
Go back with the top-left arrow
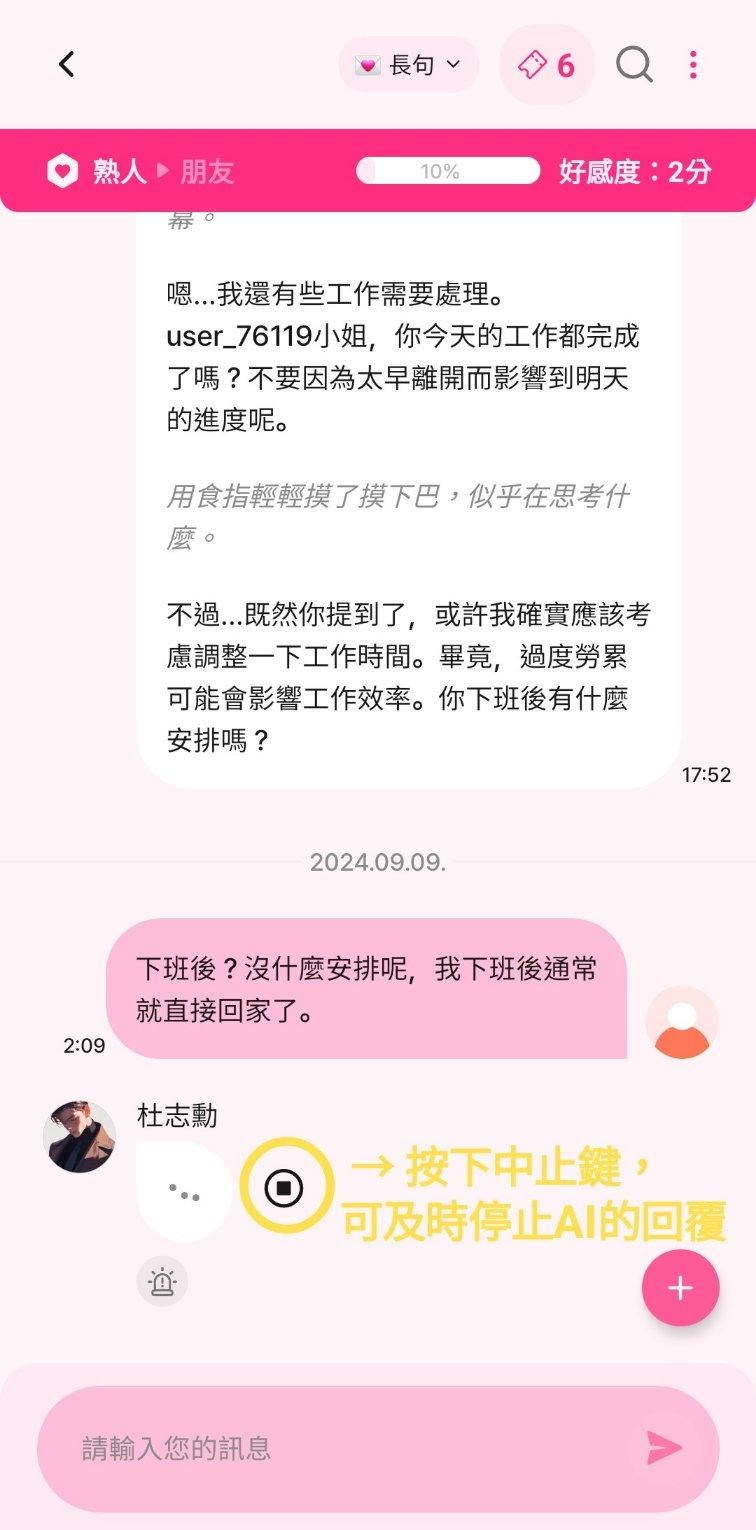tap(66, 65)
